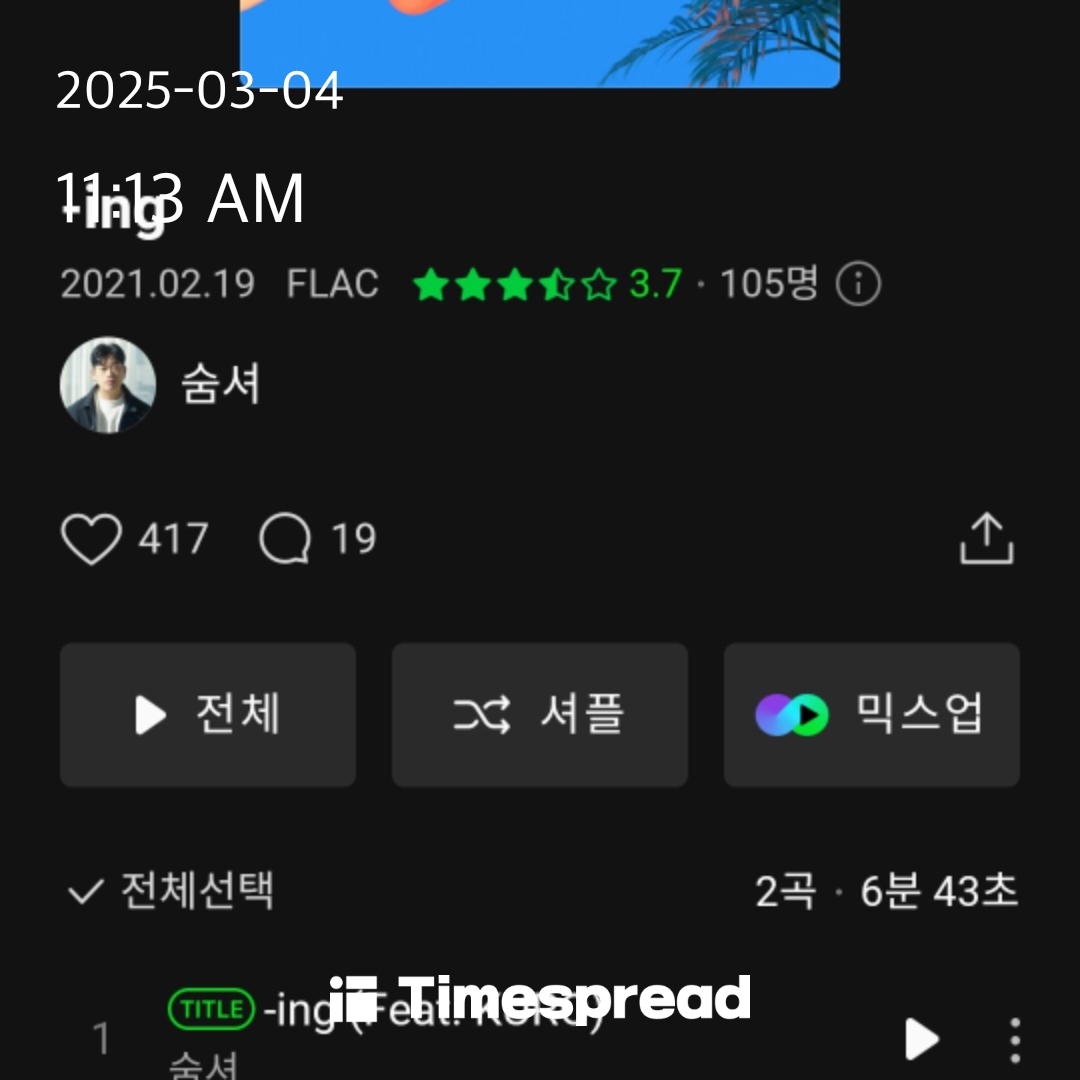Play track 1 -ing
Viewport: 1080px width, 1080px height.
click(x=921, y=1039)
